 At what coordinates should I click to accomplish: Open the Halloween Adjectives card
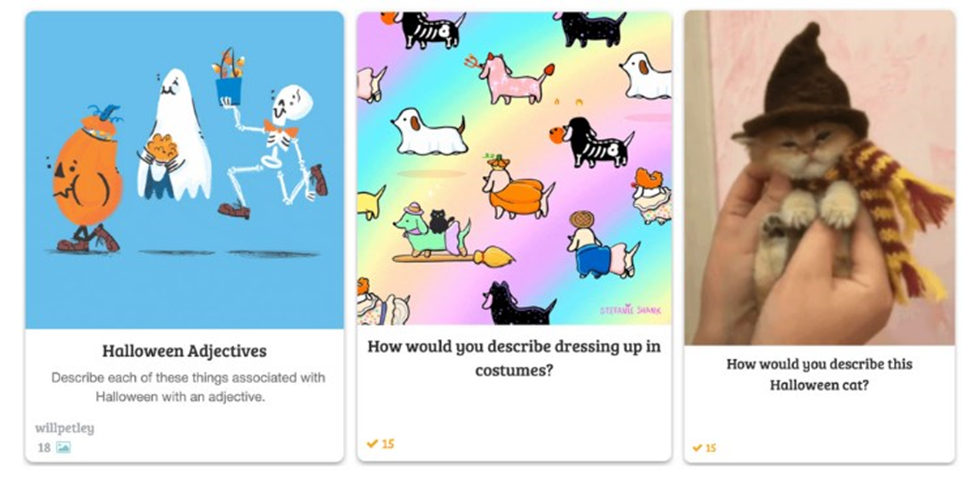184,351
